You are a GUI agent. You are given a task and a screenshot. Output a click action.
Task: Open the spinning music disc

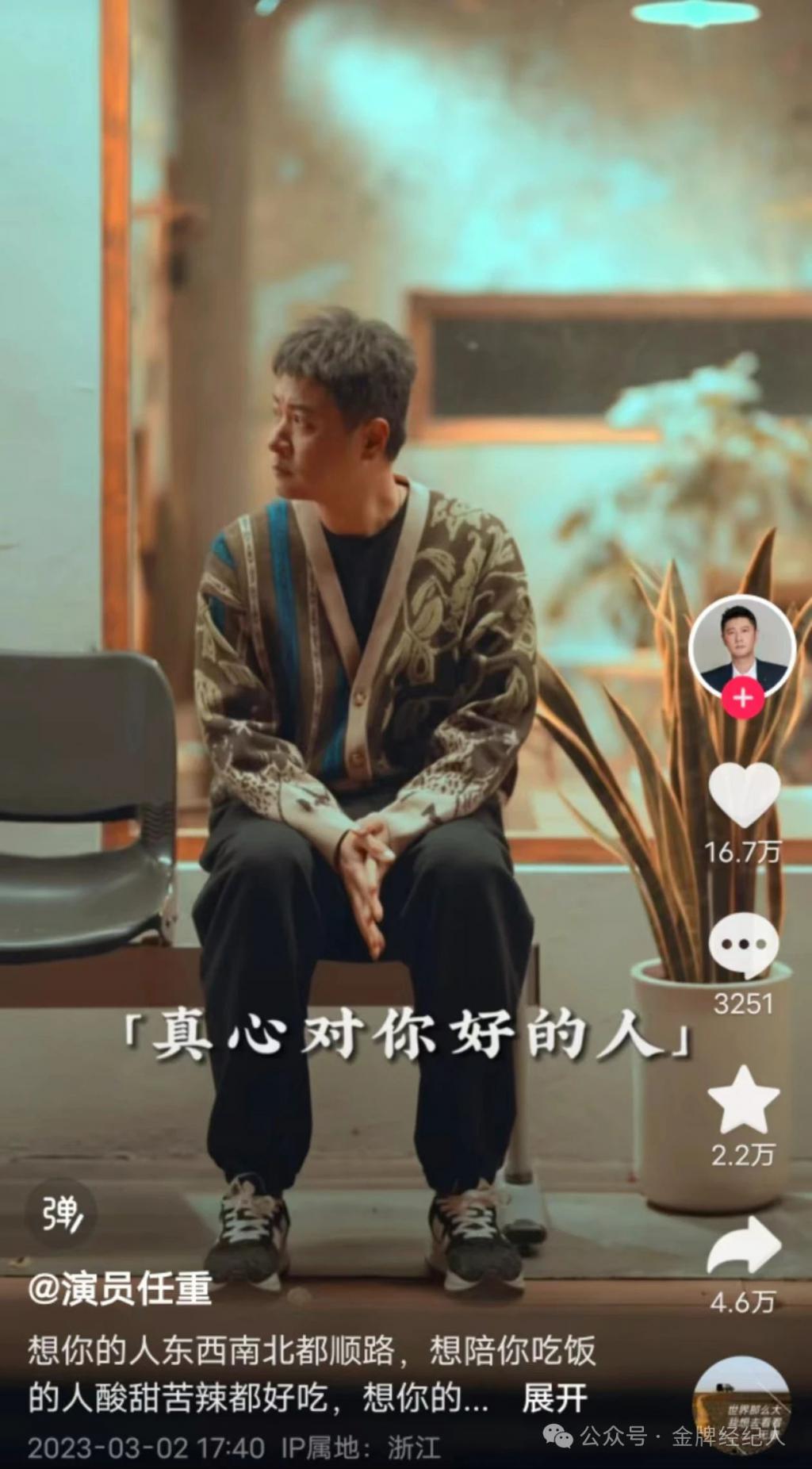(741, 1405)
